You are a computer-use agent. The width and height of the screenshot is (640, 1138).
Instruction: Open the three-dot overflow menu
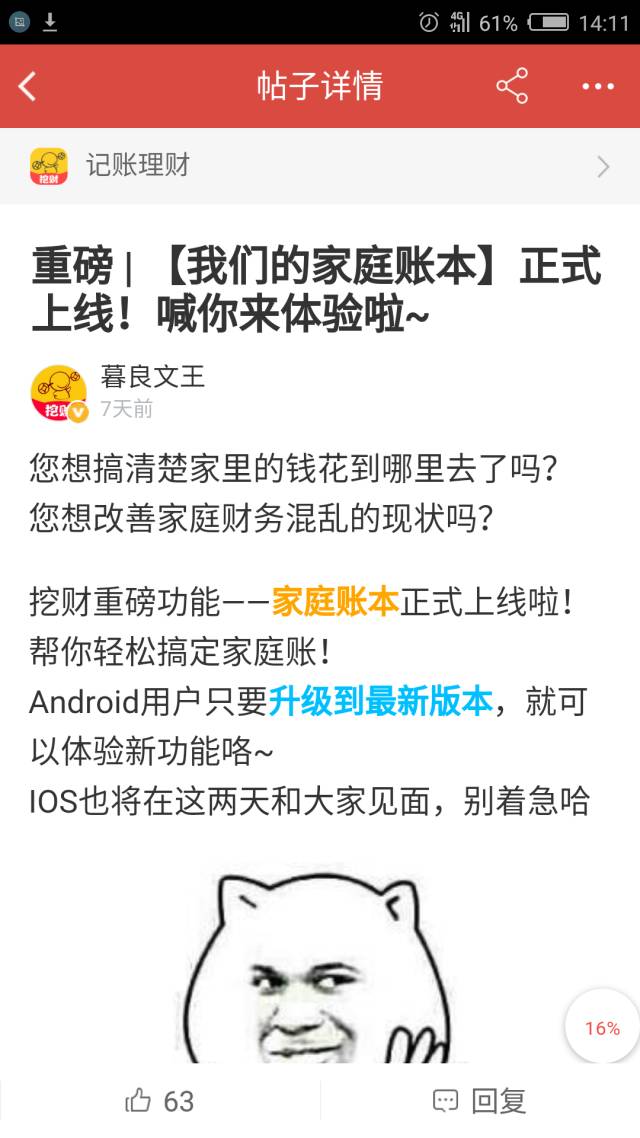[x=598, y=86]
